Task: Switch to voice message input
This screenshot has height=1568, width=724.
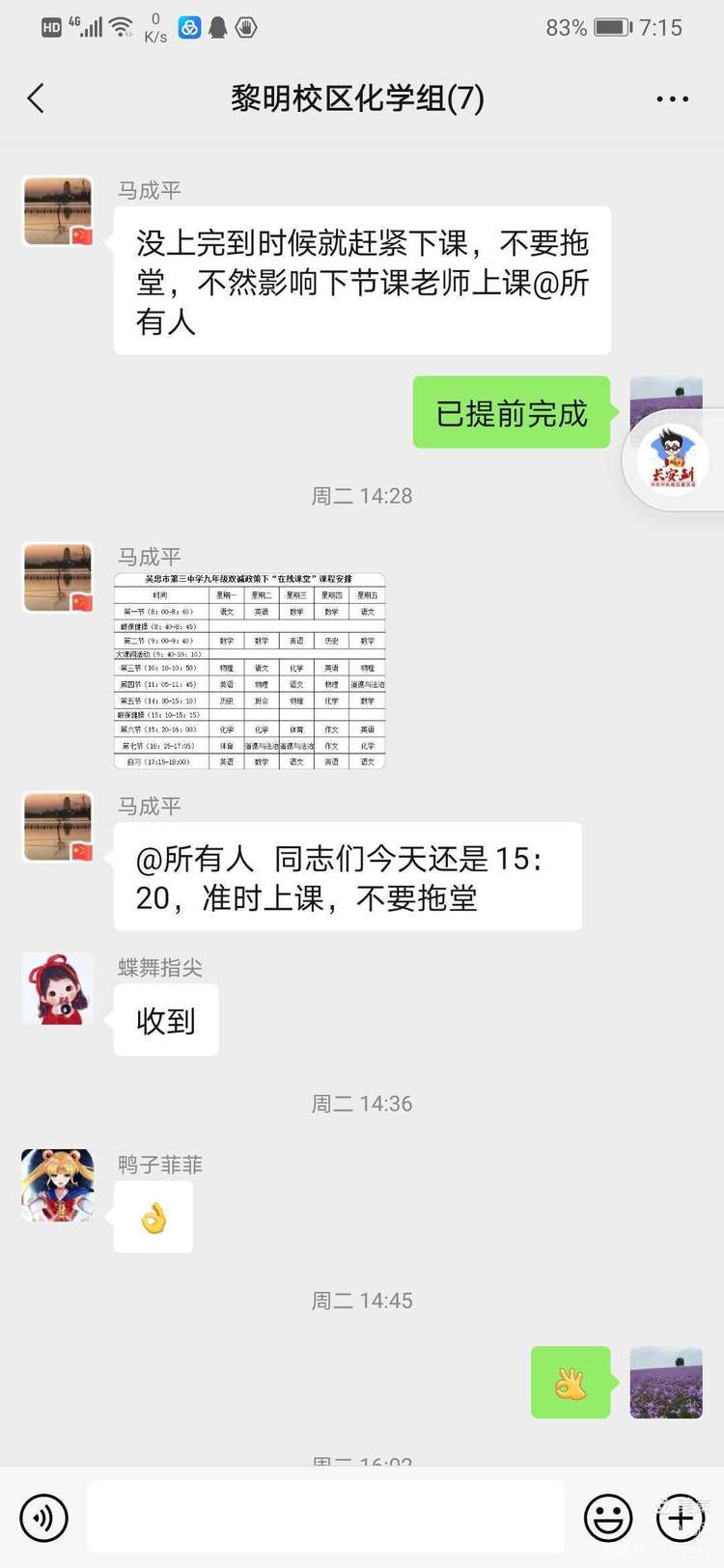Action: coord(44,1518)
